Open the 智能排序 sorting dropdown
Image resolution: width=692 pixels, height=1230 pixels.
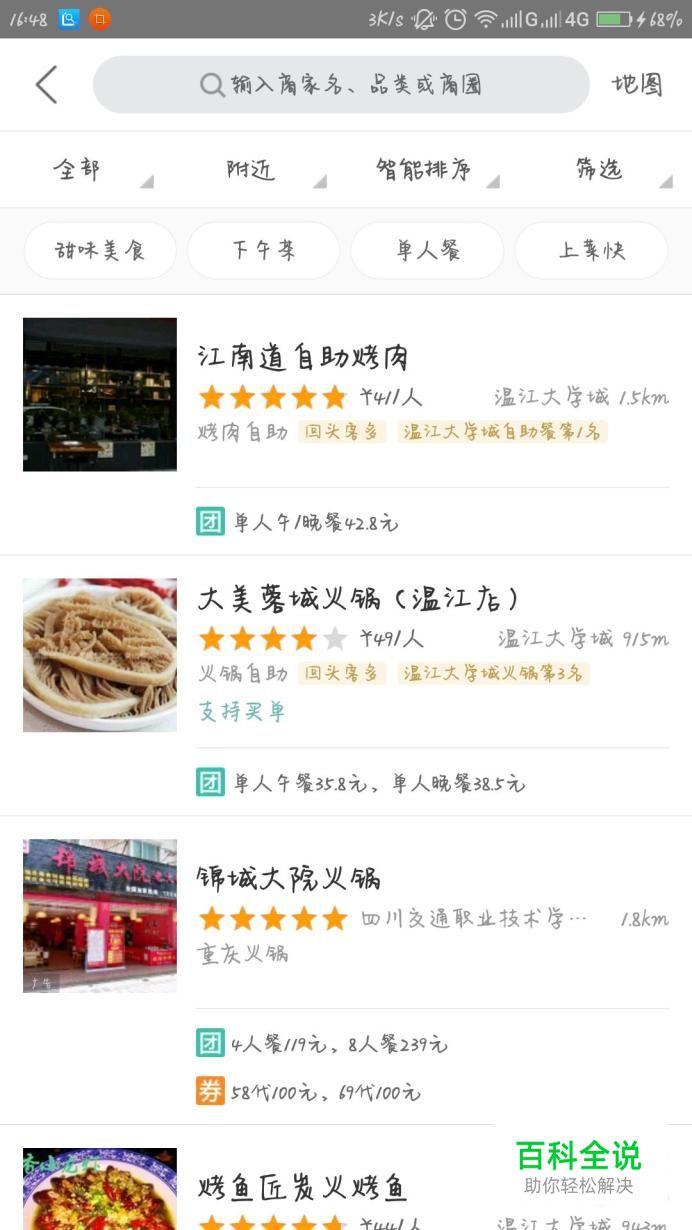pyautogui.click(x=432, y=170)
